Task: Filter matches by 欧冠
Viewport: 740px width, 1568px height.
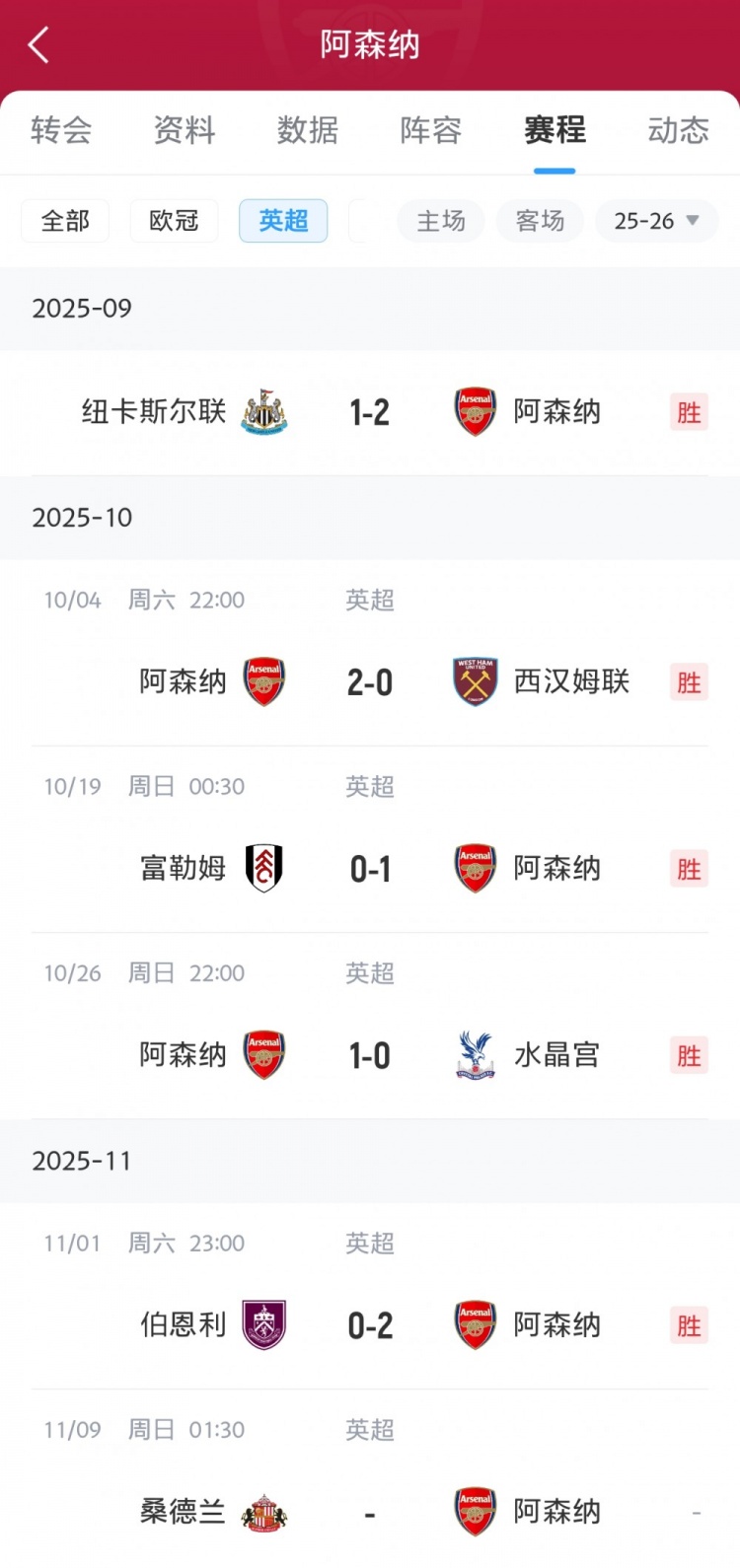Action: (x=174, y=221)
